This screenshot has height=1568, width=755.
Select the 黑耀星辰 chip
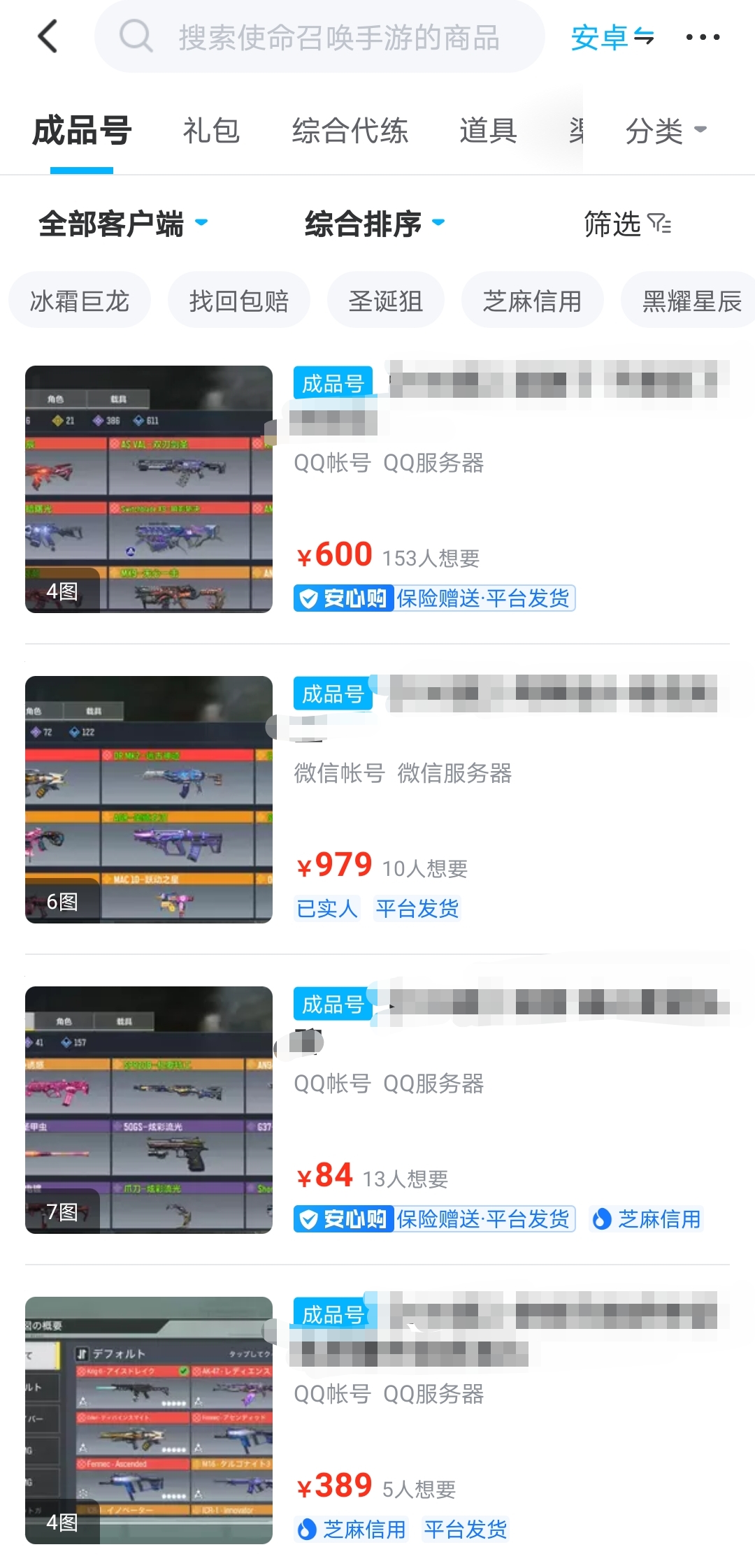691,301
